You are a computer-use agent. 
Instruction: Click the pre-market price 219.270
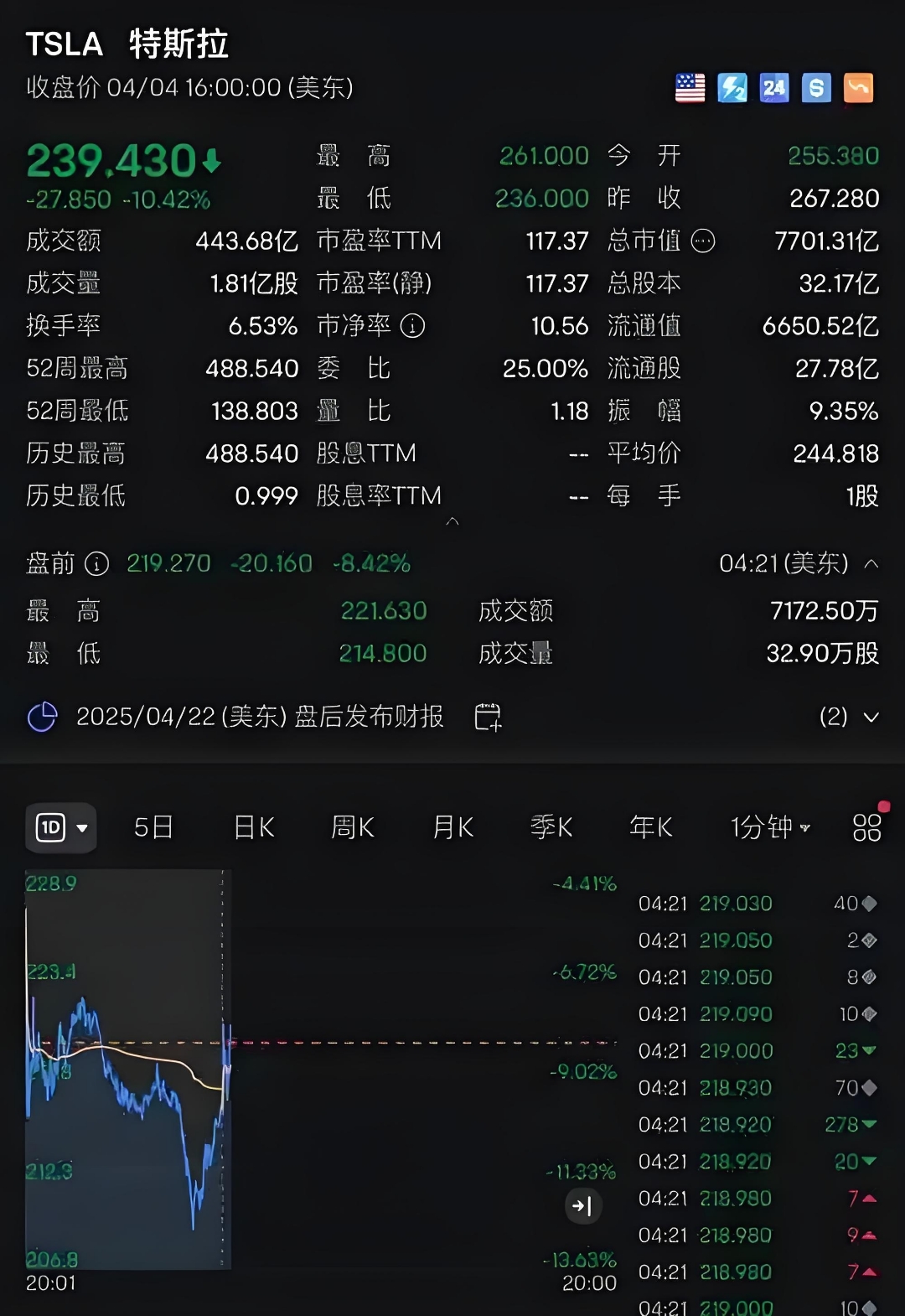click(x=167, y=563)
